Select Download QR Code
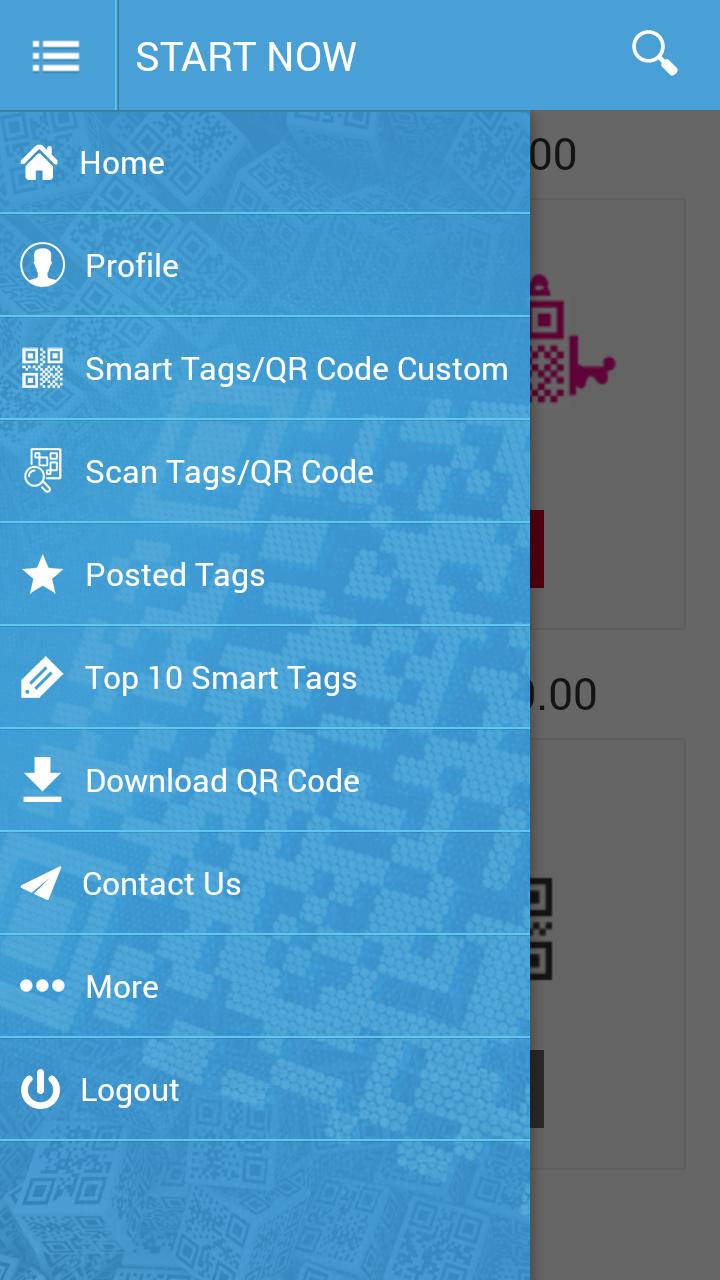 [x=222, y=781]
